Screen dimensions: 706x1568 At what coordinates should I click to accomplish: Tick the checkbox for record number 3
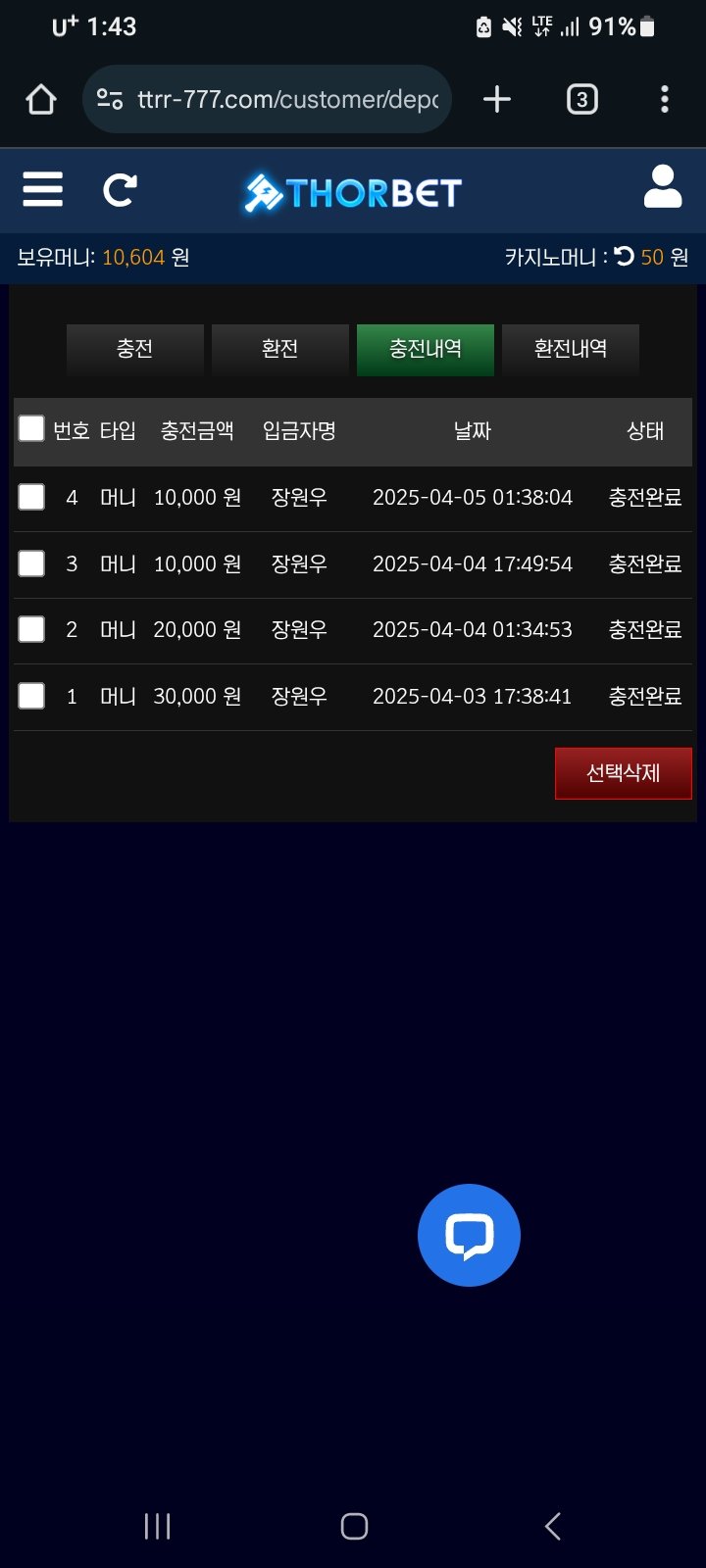(31, 563)
